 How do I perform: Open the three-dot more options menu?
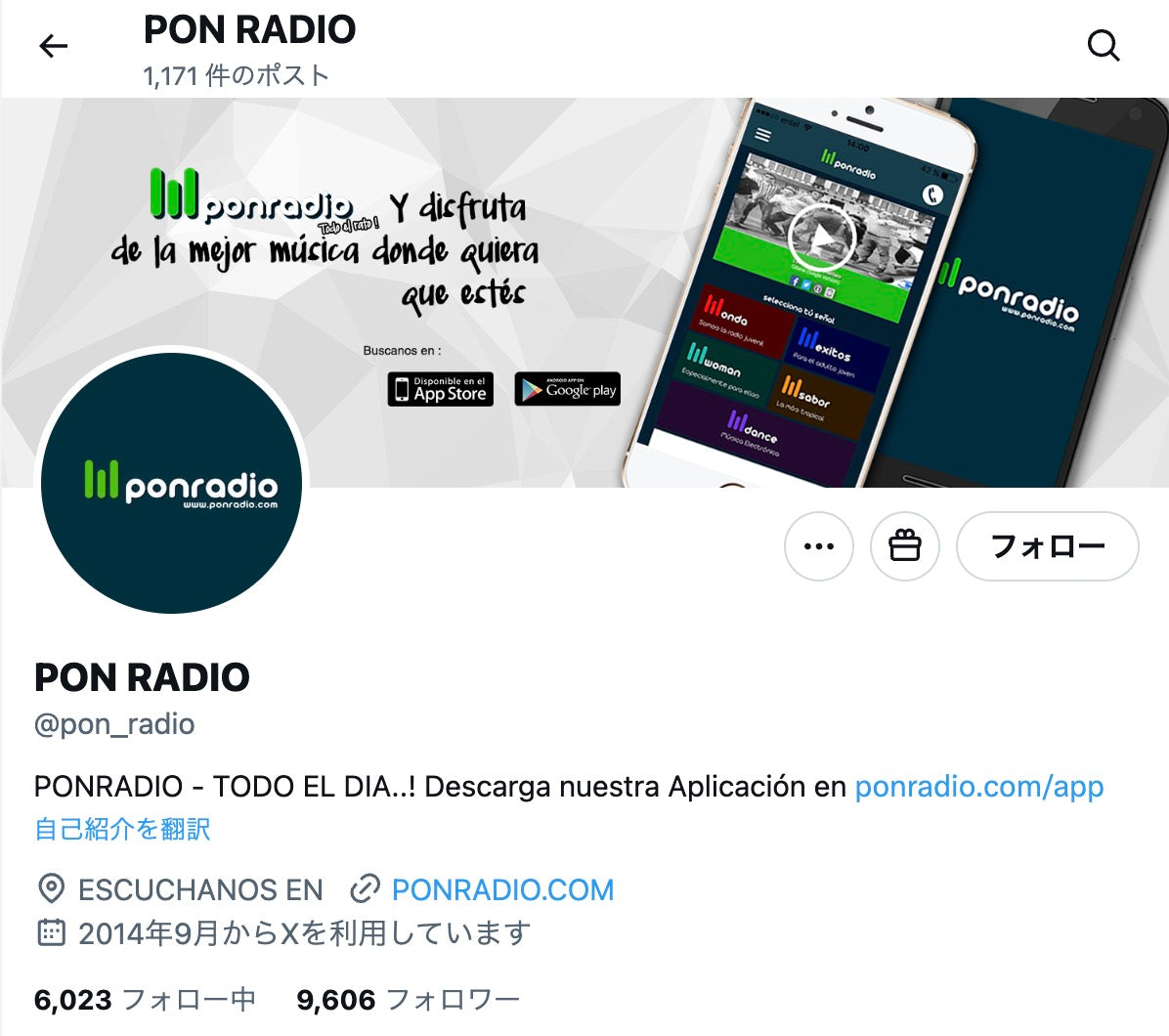[818, 546]
